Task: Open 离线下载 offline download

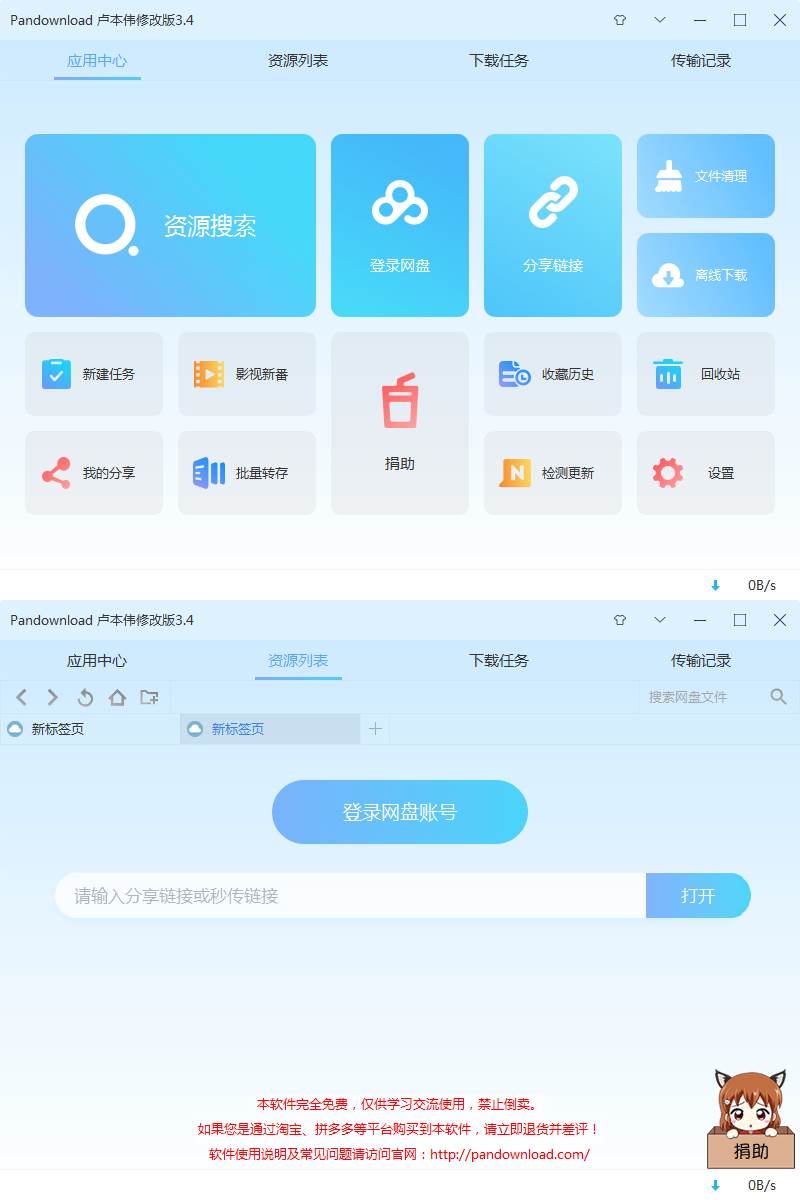Action: pos(706,275)
